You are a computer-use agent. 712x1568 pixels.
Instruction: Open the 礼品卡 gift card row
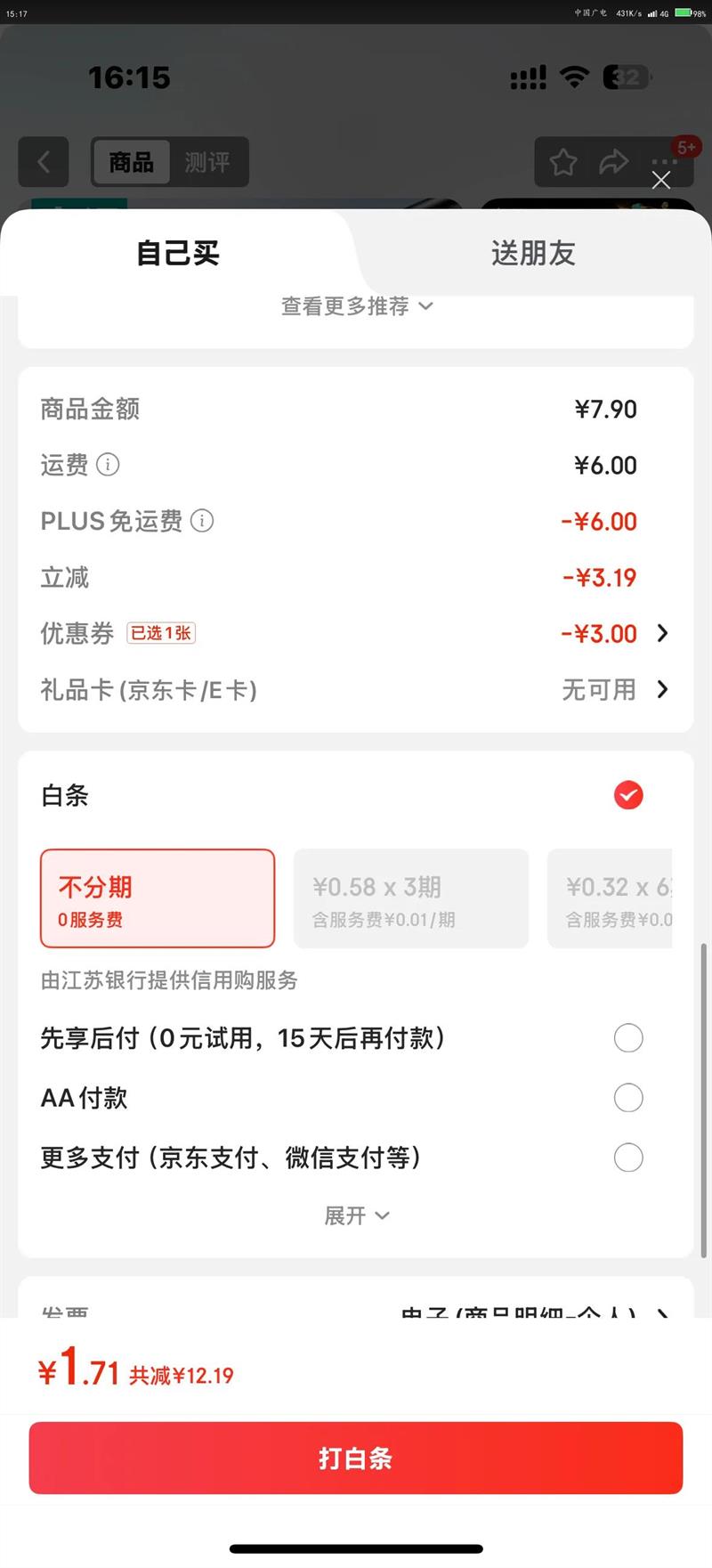point(614,690)
